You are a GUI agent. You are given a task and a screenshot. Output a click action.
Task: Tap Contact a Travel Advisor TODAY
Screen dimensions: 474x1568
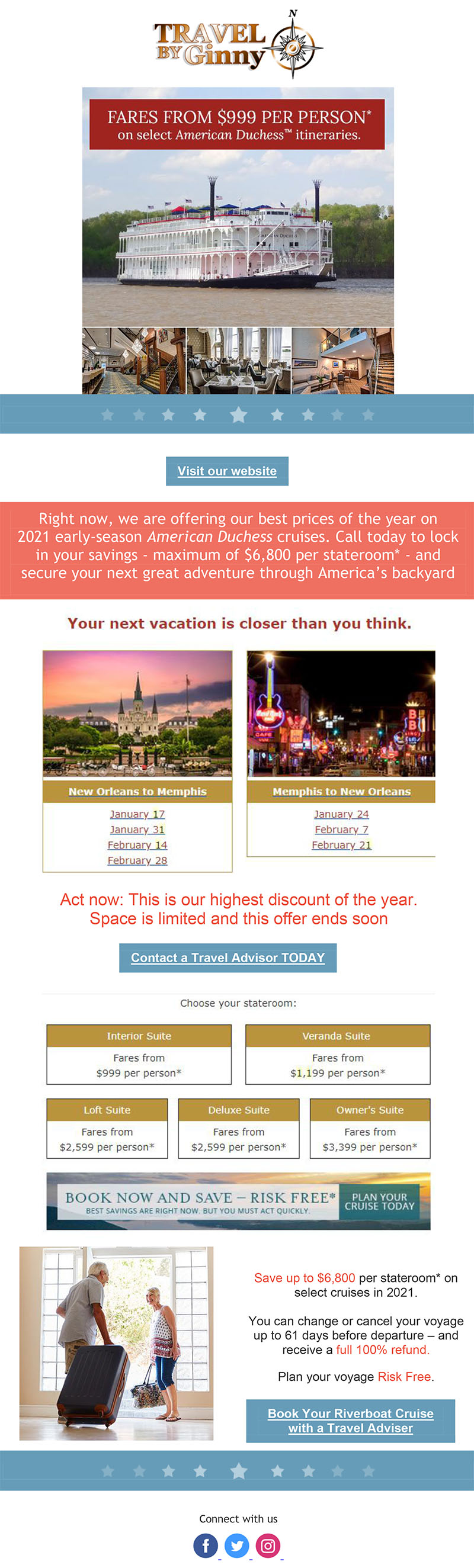(228, 957)
